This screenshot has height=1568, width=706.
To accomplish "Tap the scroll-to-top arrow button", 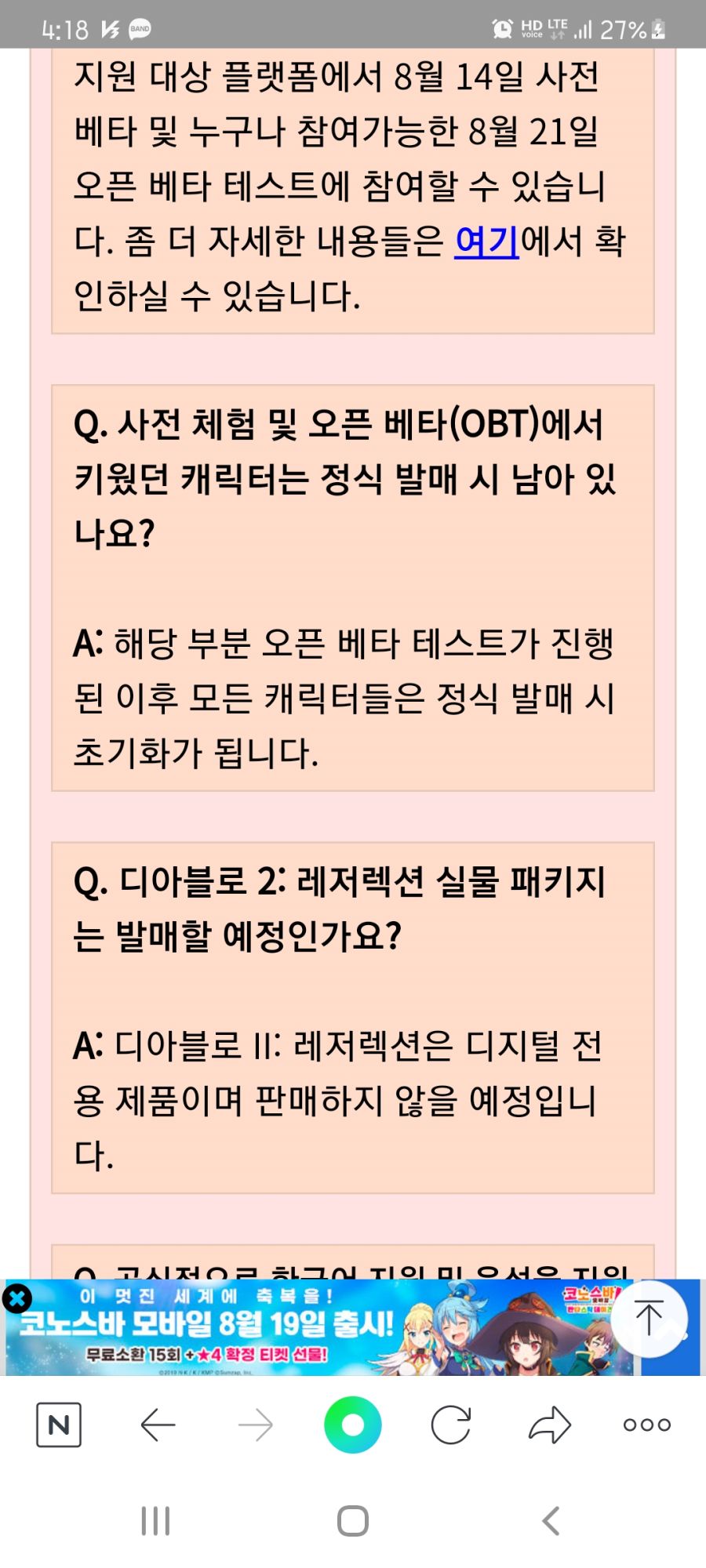I will coord(649,1319).
